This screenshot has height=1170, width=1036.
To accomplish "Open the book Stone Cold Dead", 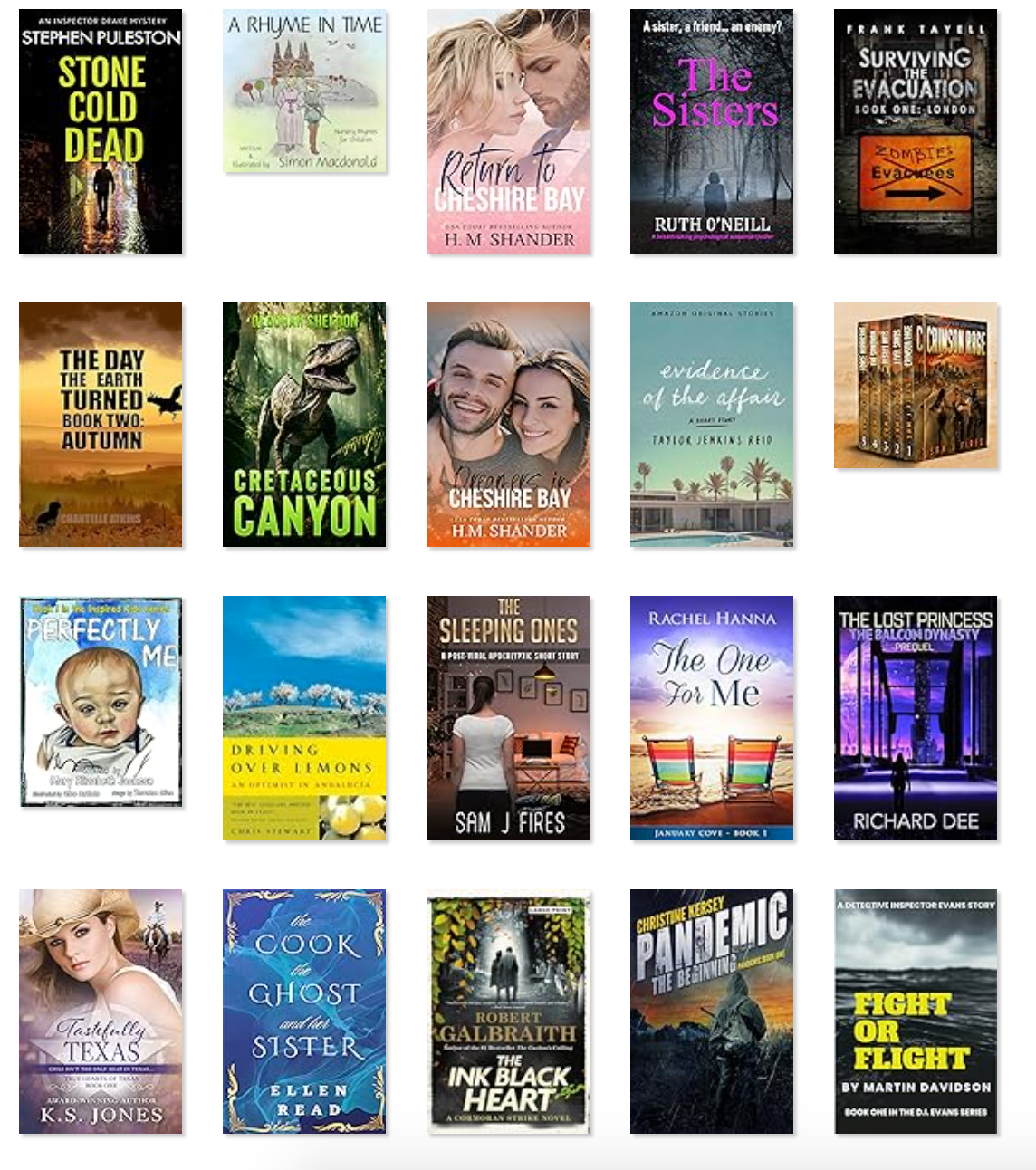I will 101,131.
